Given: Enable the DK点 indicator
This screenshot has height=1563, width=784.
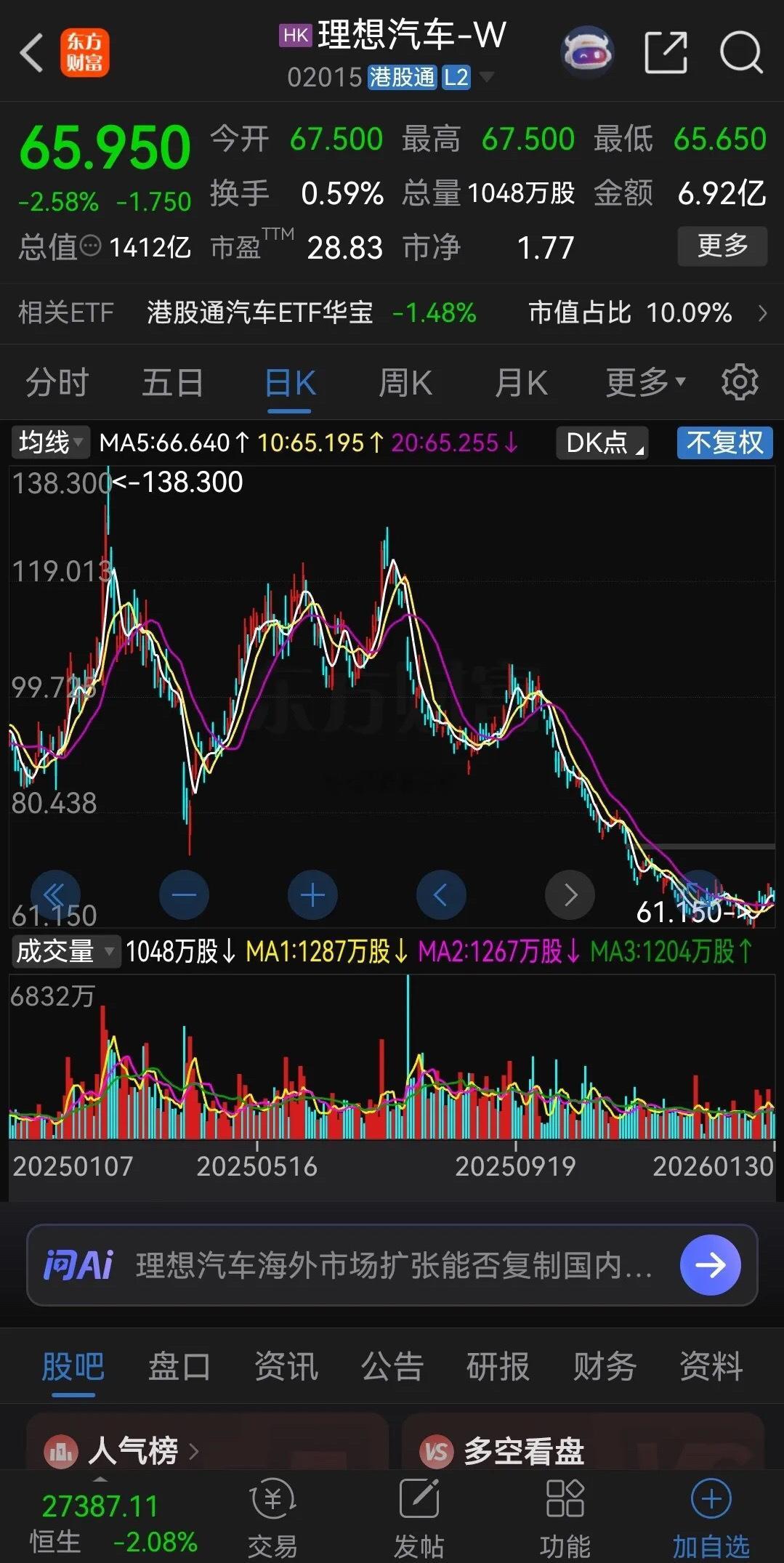Looking at the screenshot, I should point(601,443).
